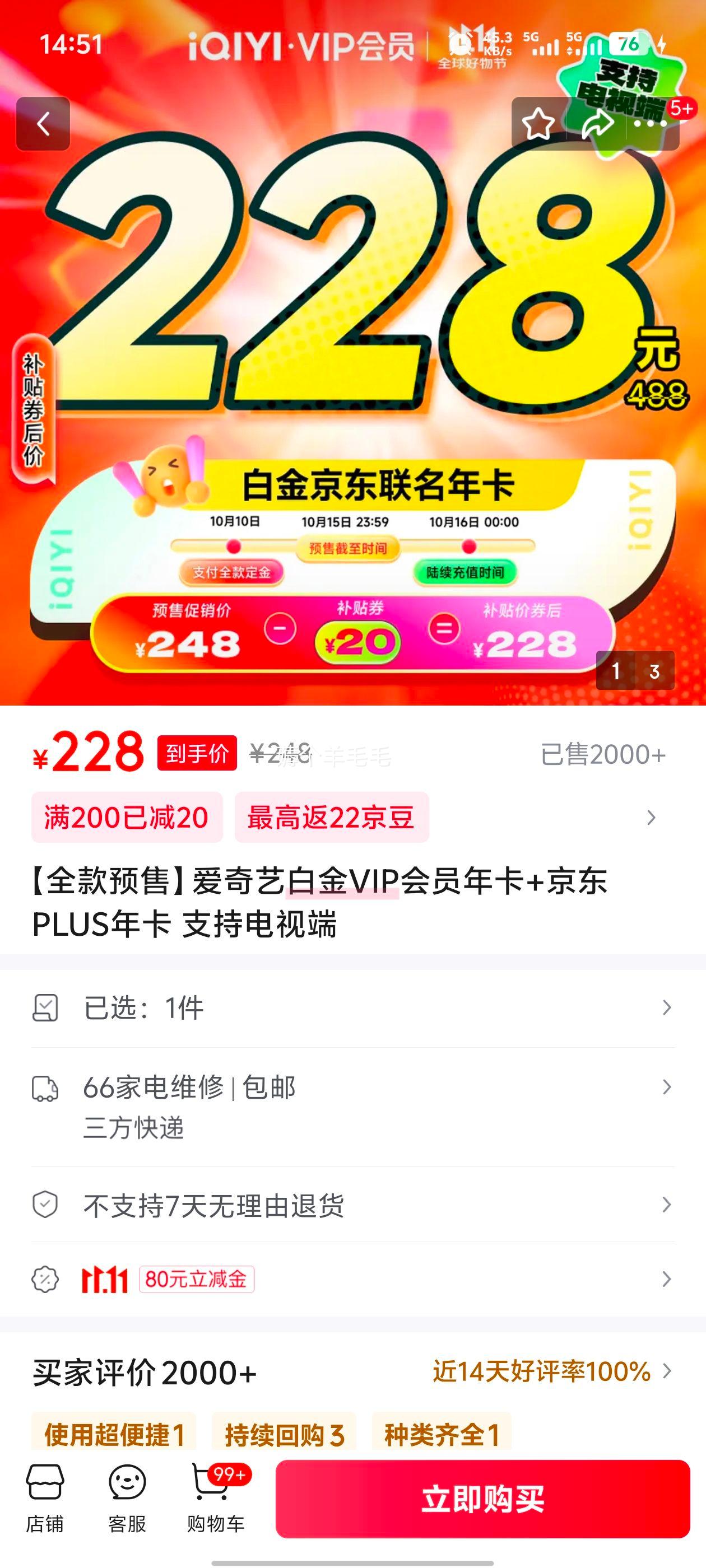
Task: Open the 不支持7天无理由退货 policy row
Action: pyautogui.click(x=352, y=1205)
